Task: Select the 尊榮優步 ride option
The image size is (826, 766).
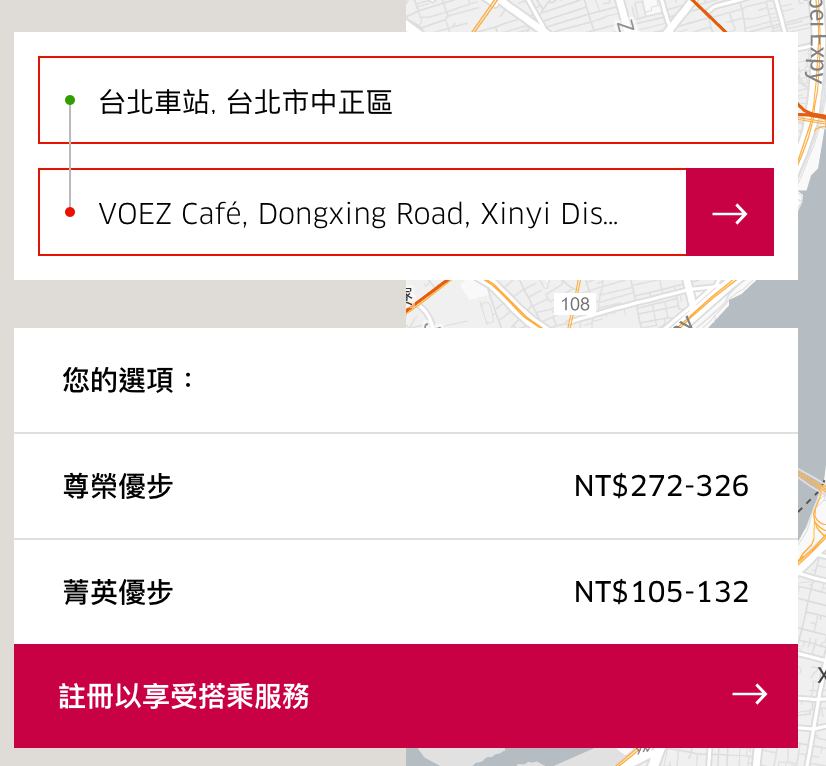Action: (x=405, y=486)
